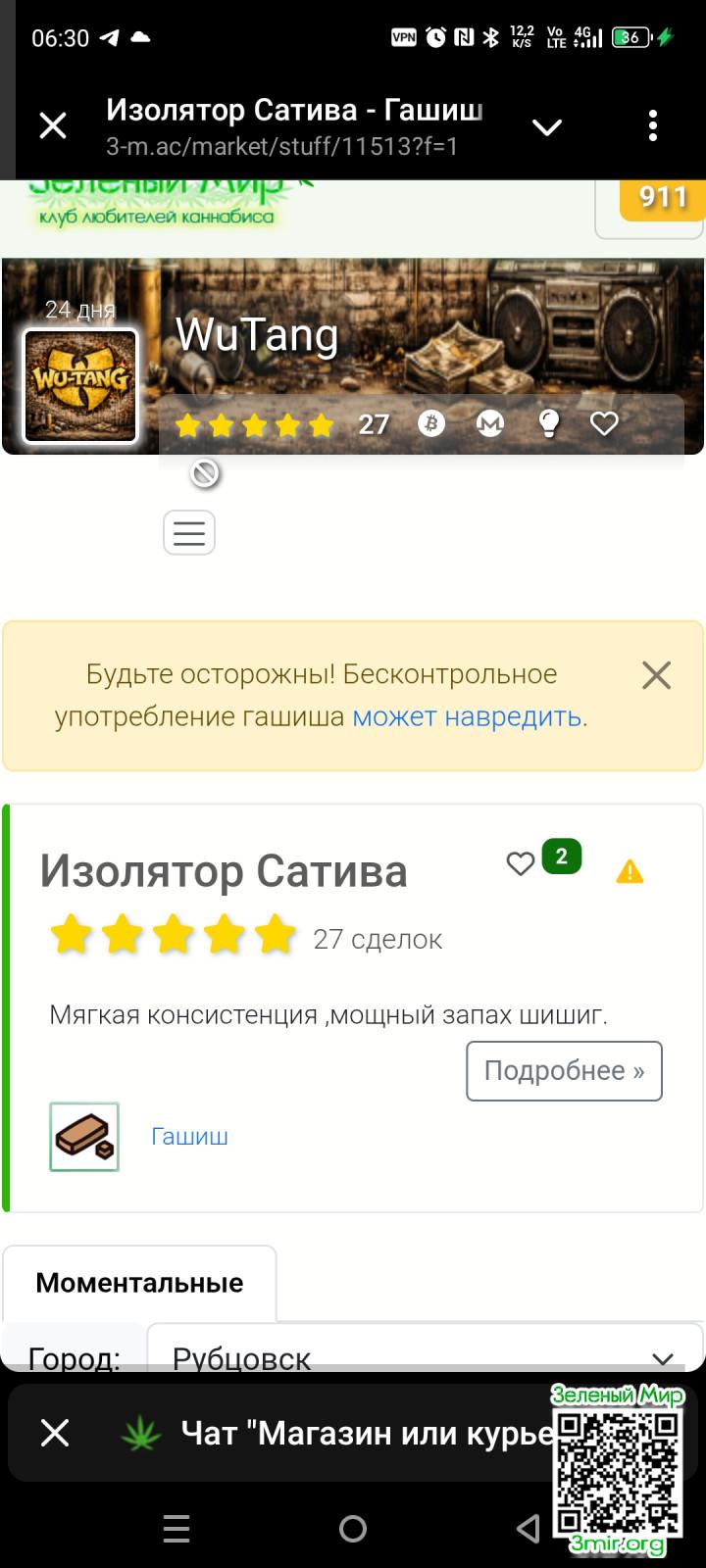The height and width of the screenshot is (1568, 706).
Task: Go back with system navigation button
Action: [529, 1528]
